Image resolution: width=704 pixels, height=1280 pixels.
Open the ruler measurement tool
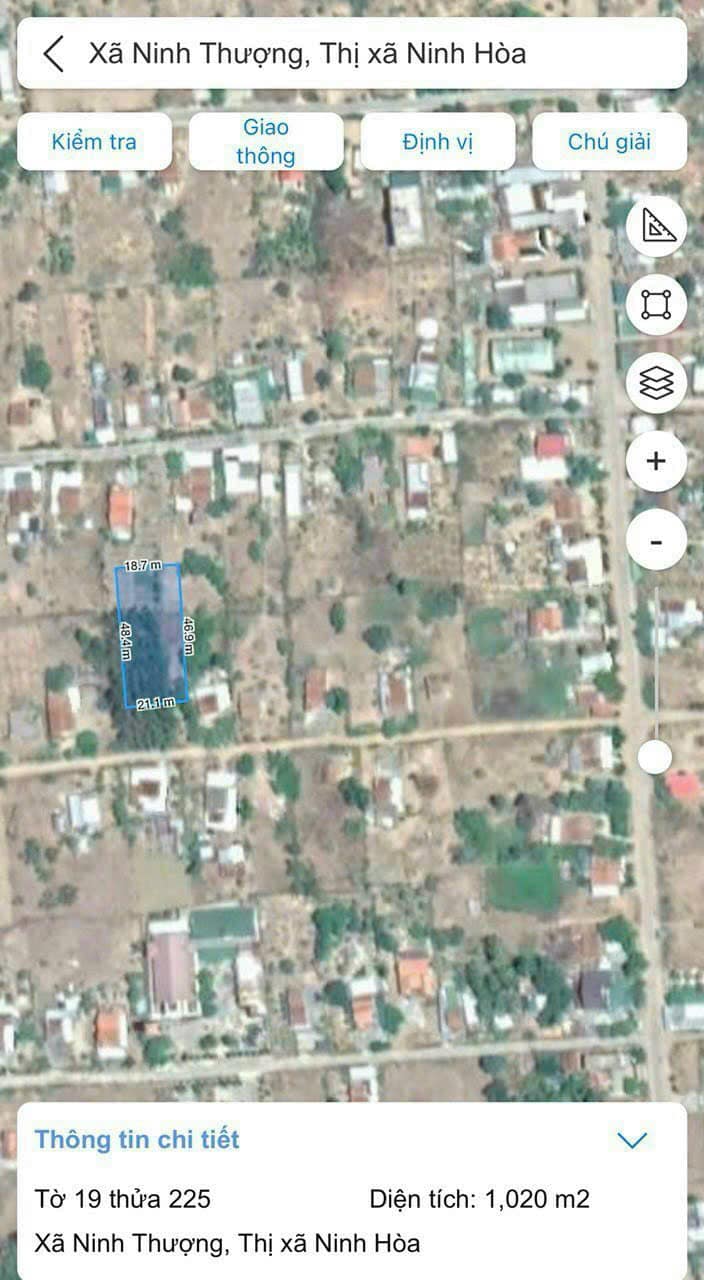pyautogui.click(x=657, y=226)
